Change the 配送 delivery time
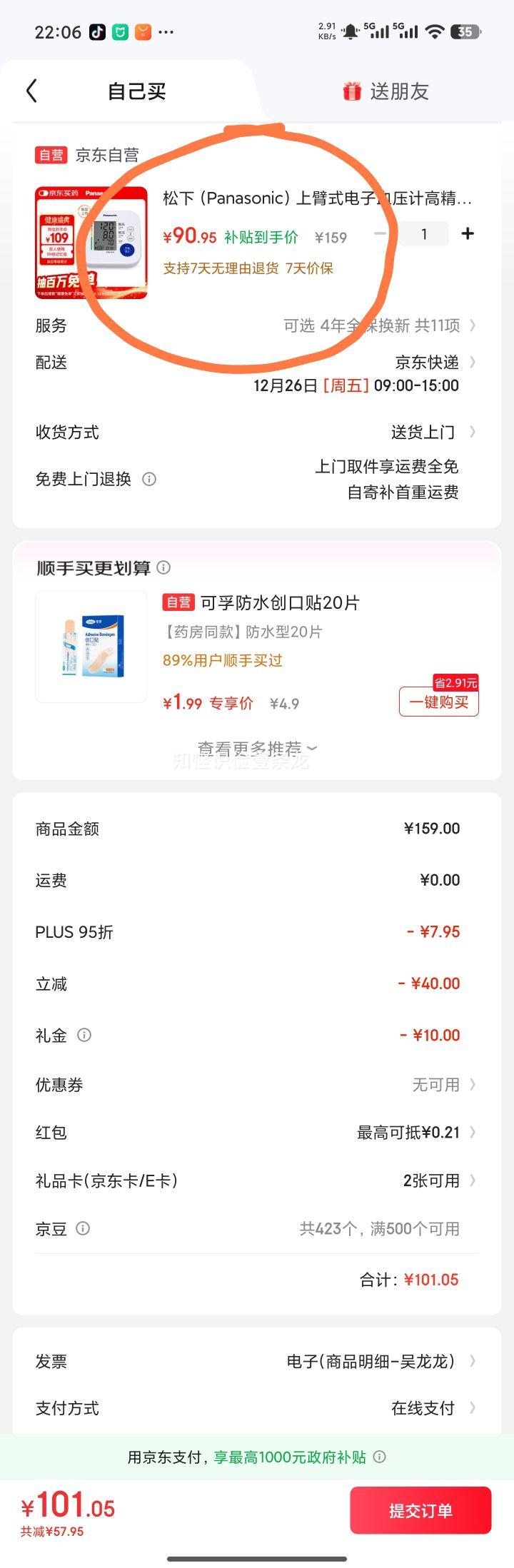Screen dimensions: 514x1568 (x=257, y=373)
